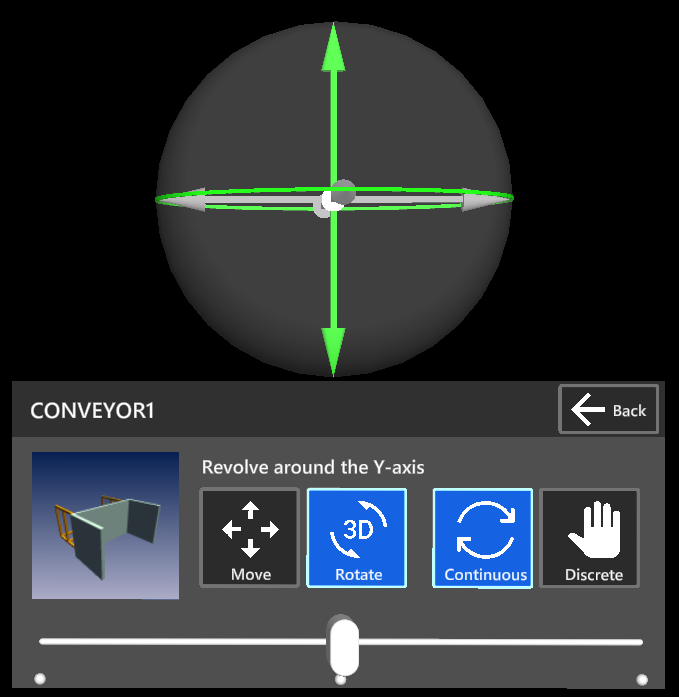This screenshot has width=679, height=697.
Task: Tap the rotation slider handle
Action: 343,644
